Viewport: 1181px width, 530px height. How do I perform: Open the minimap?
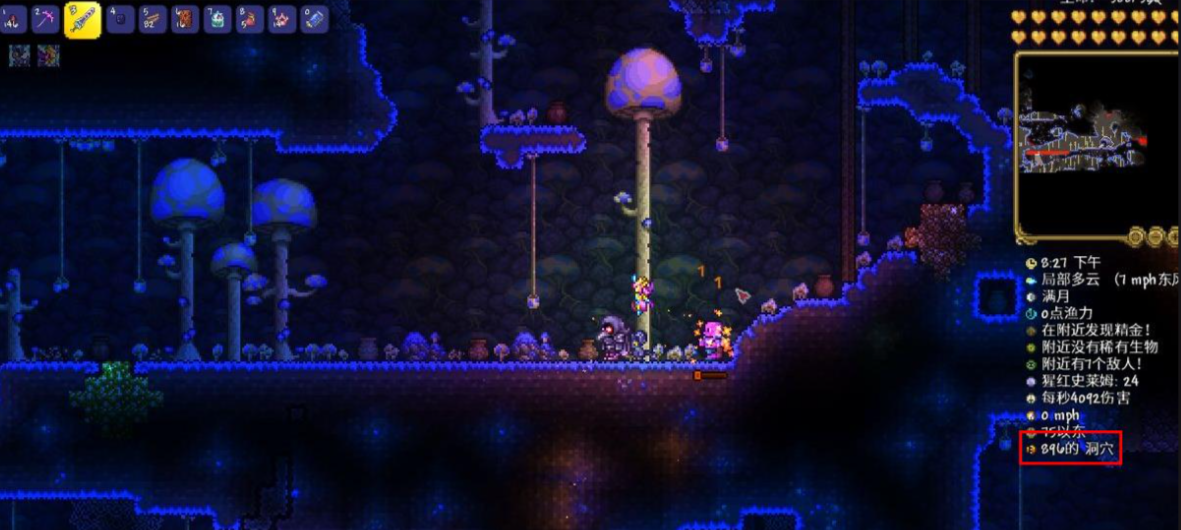pyautogui.click(x=1083, y=140)
